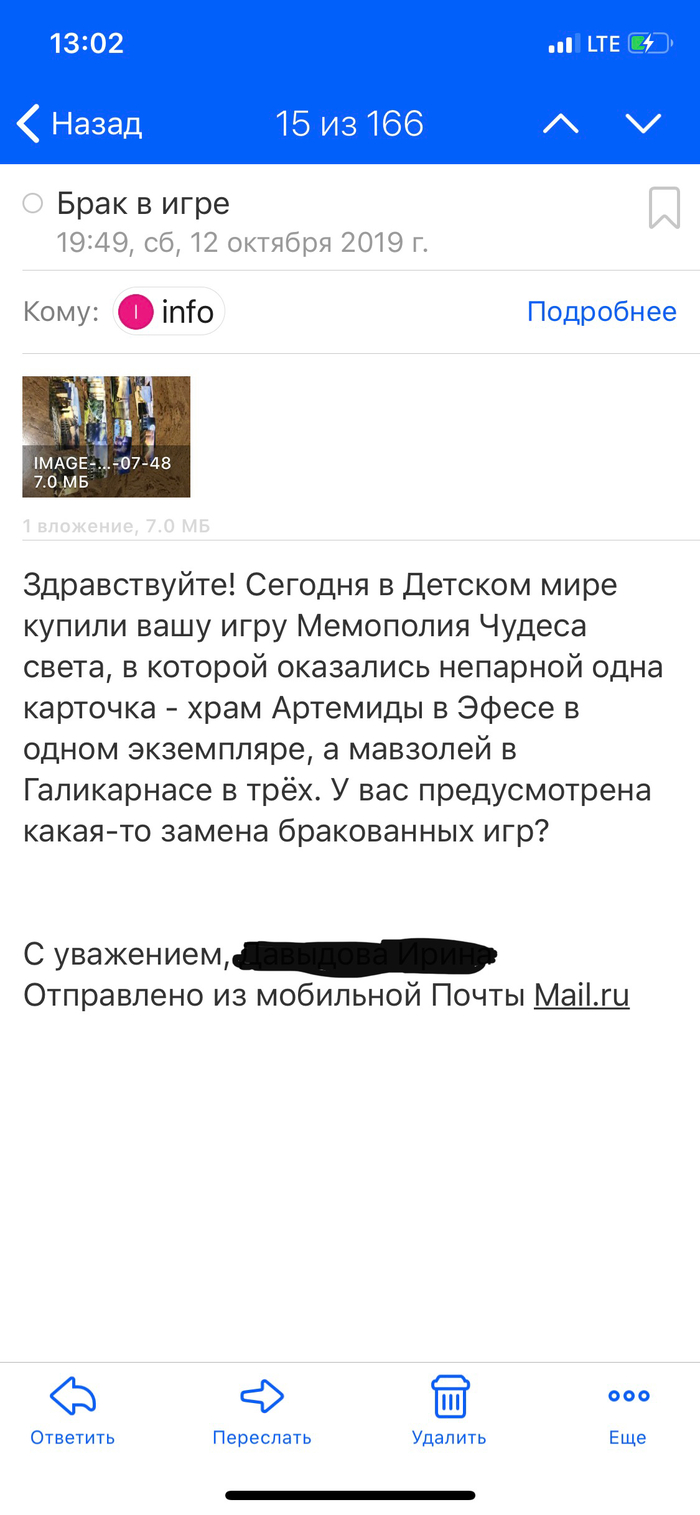Open more options via Еще
Screen dimensions: 700x1515
(628, 1410)
